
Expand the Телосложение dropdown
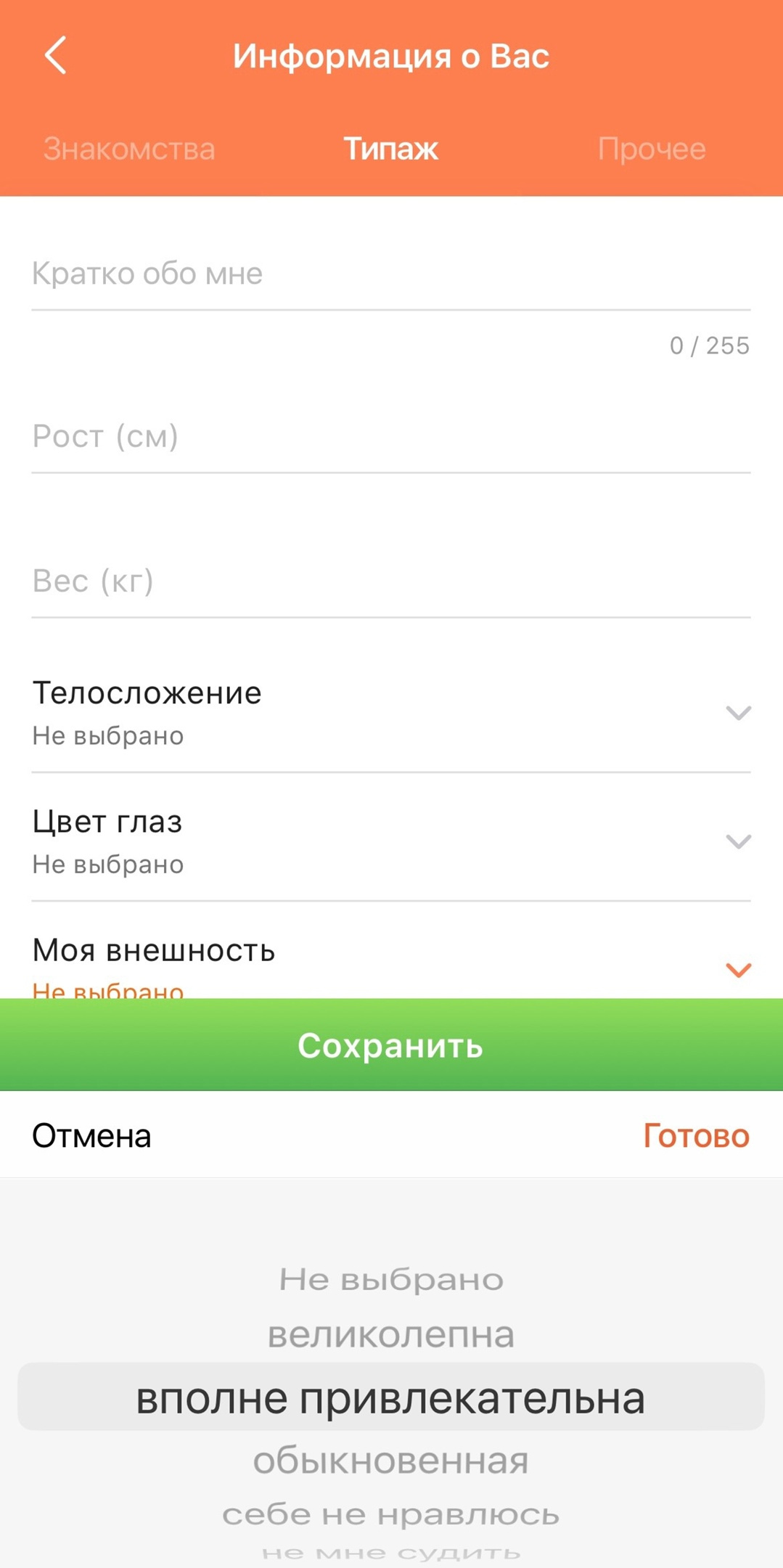[x=390, y=712]
